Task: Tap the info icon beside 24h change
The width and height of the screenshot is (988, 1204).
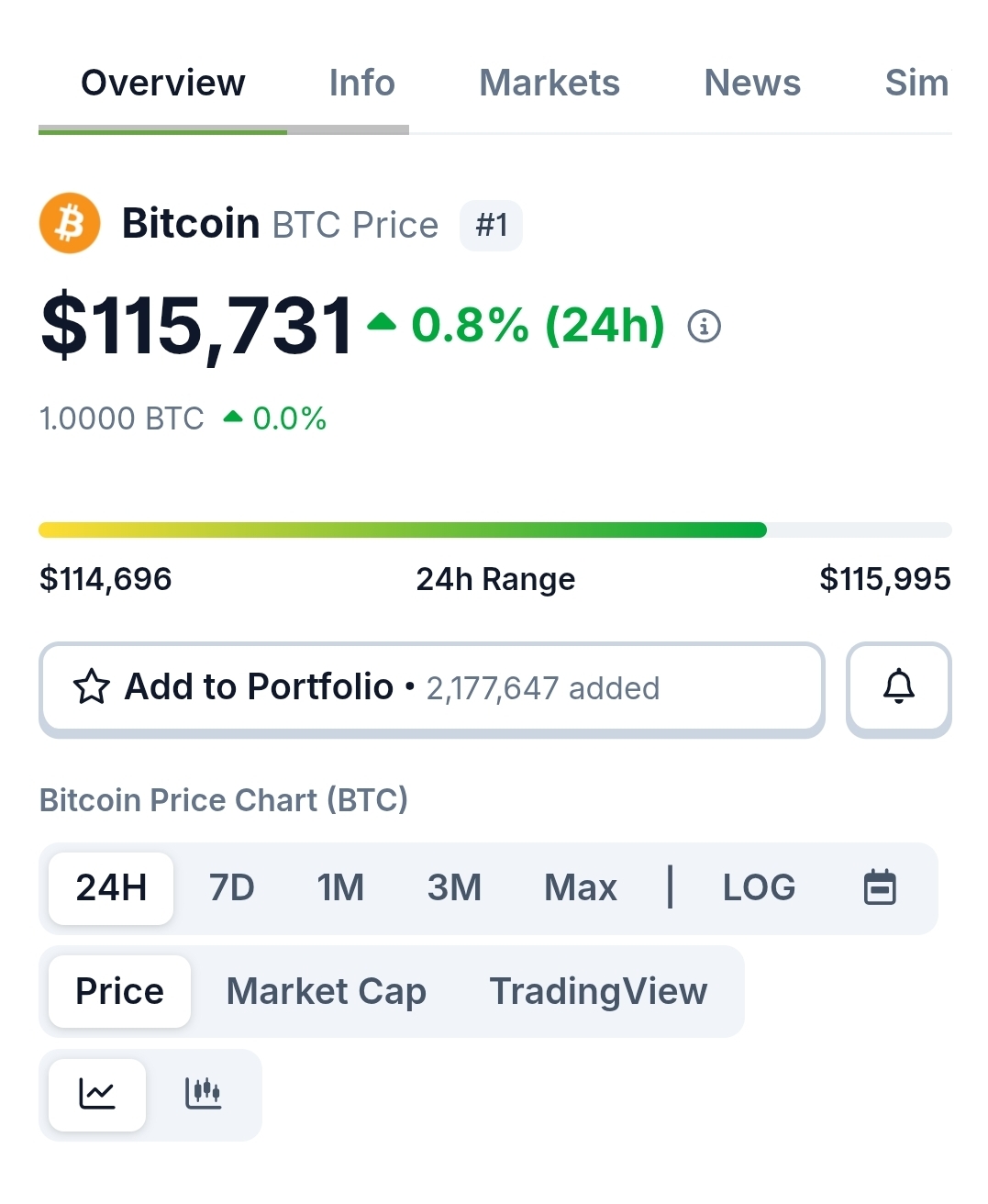Action: click(x=705, y=326)
